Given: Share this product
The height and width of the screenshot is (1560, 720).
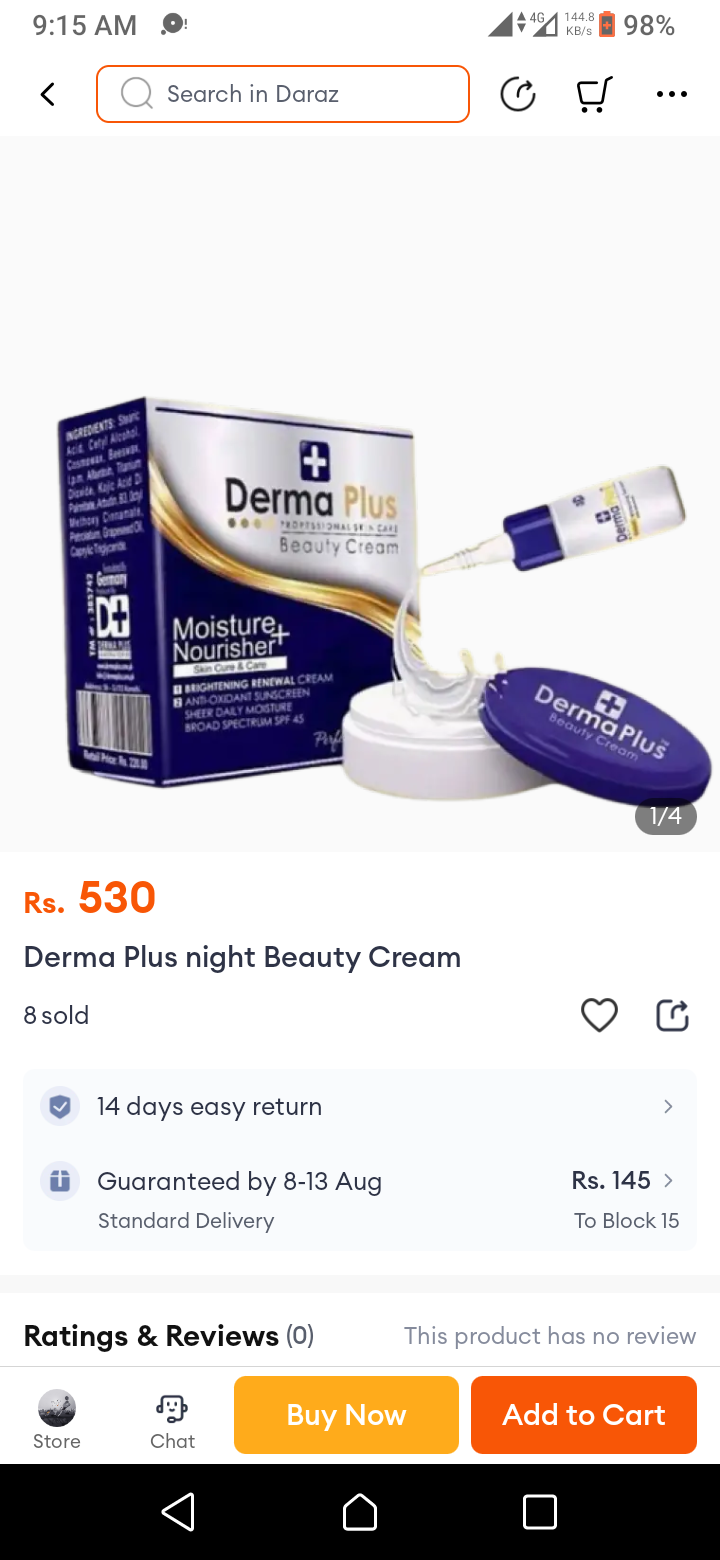Looking at the screenshot, I should pos(672,1015).
